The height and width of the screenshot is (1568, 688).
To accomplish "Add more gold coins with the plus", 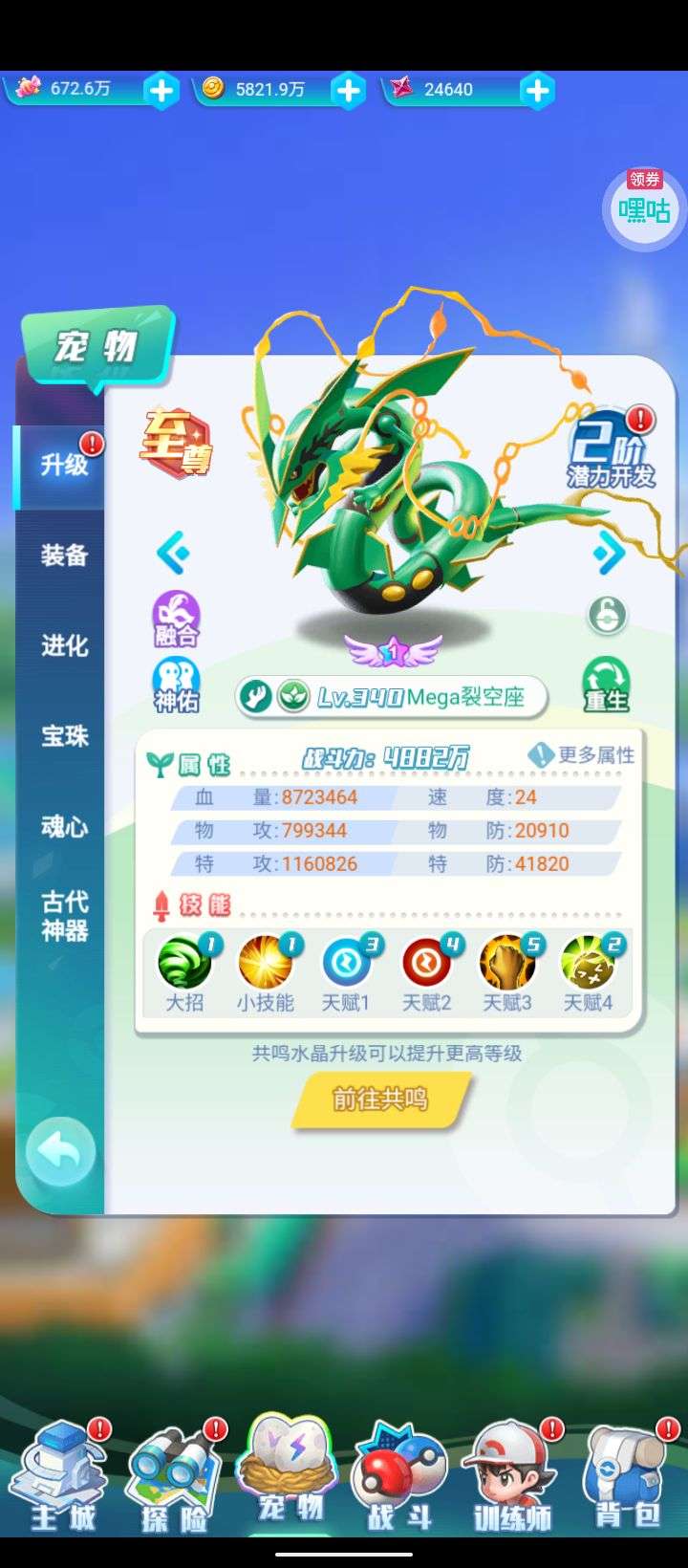I will click(x=349, y=91).
